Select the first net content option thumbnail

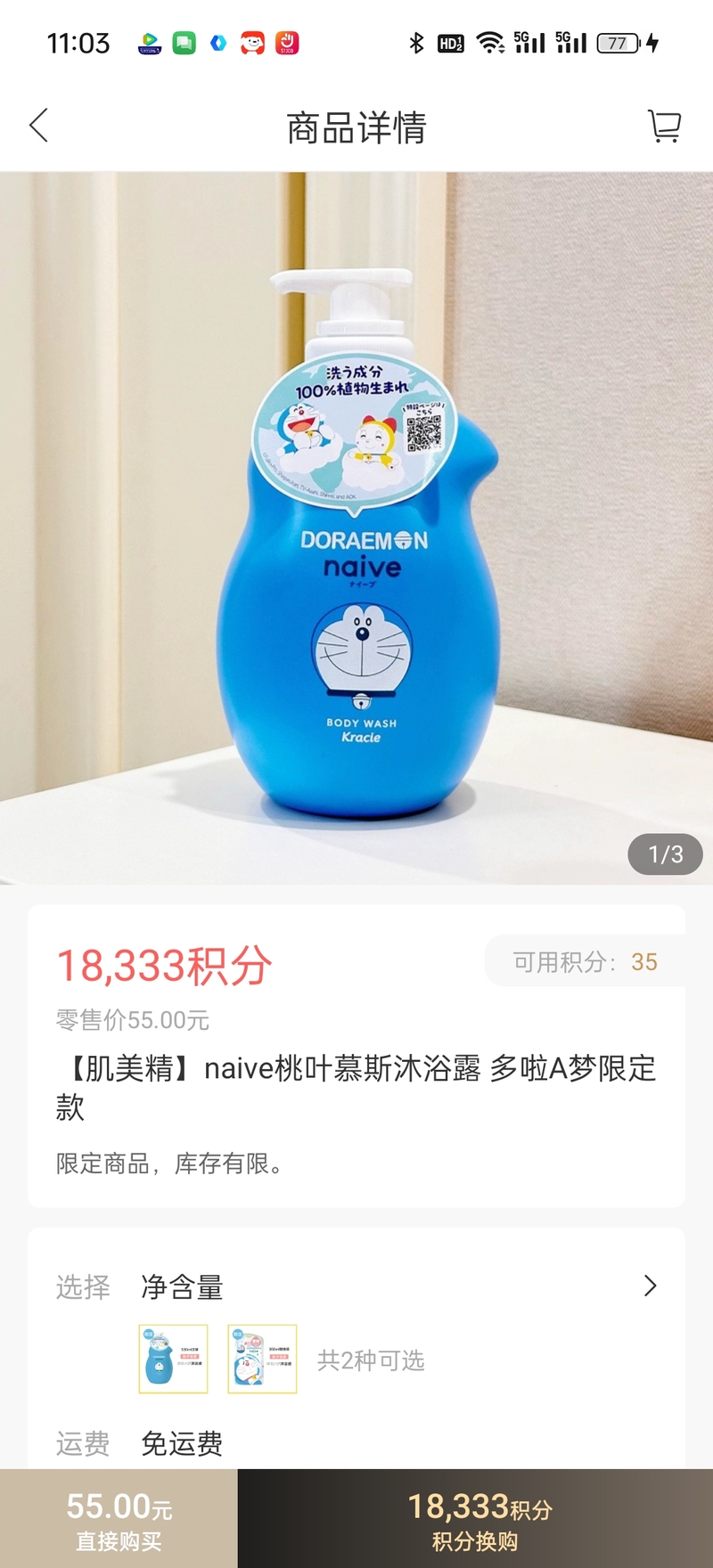click(x=173, y=1359)
